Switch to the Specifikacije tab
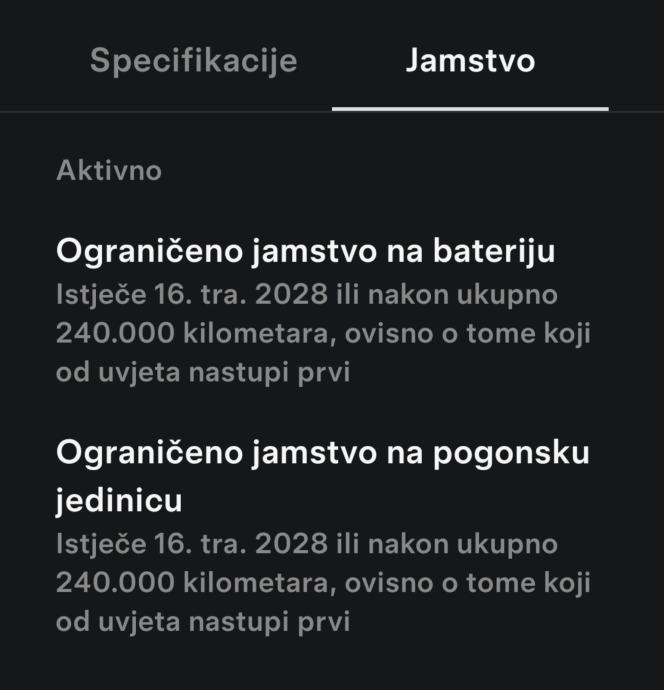This screenshot has height=690, width=664. 193,60
